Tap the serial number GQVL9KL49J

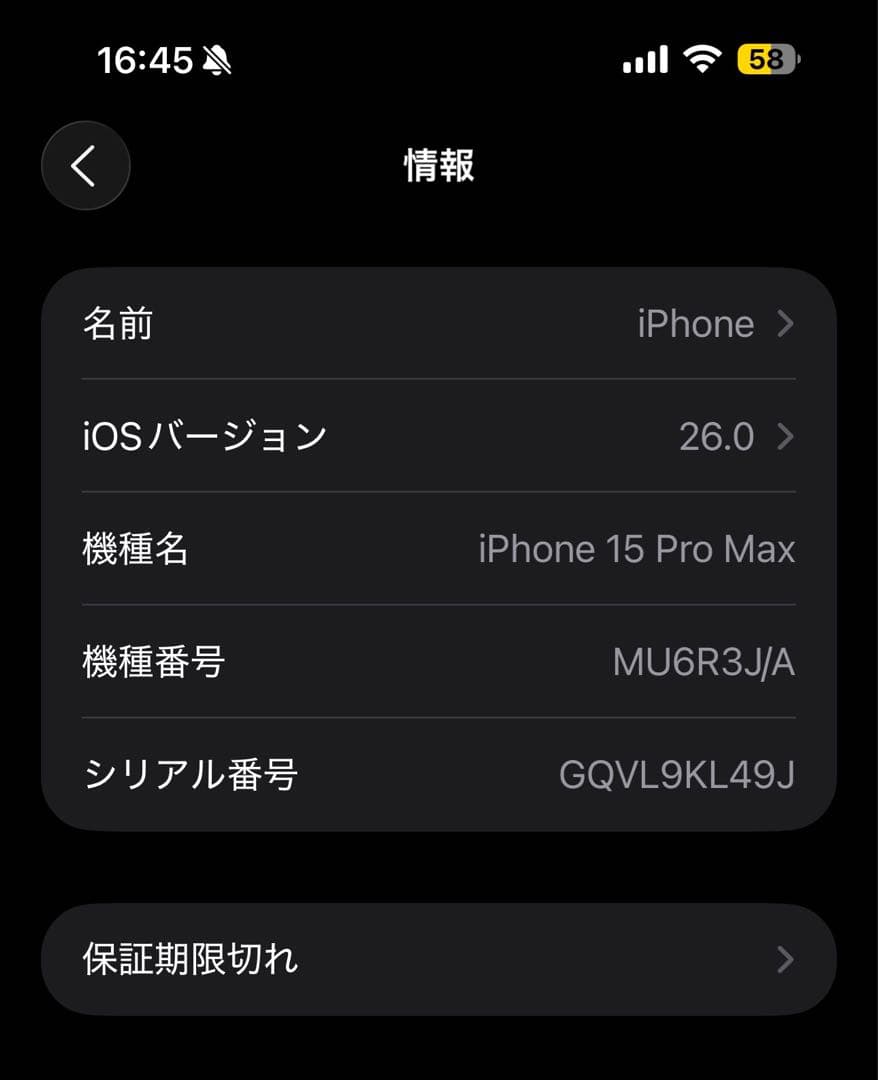(x=677, y=775)
